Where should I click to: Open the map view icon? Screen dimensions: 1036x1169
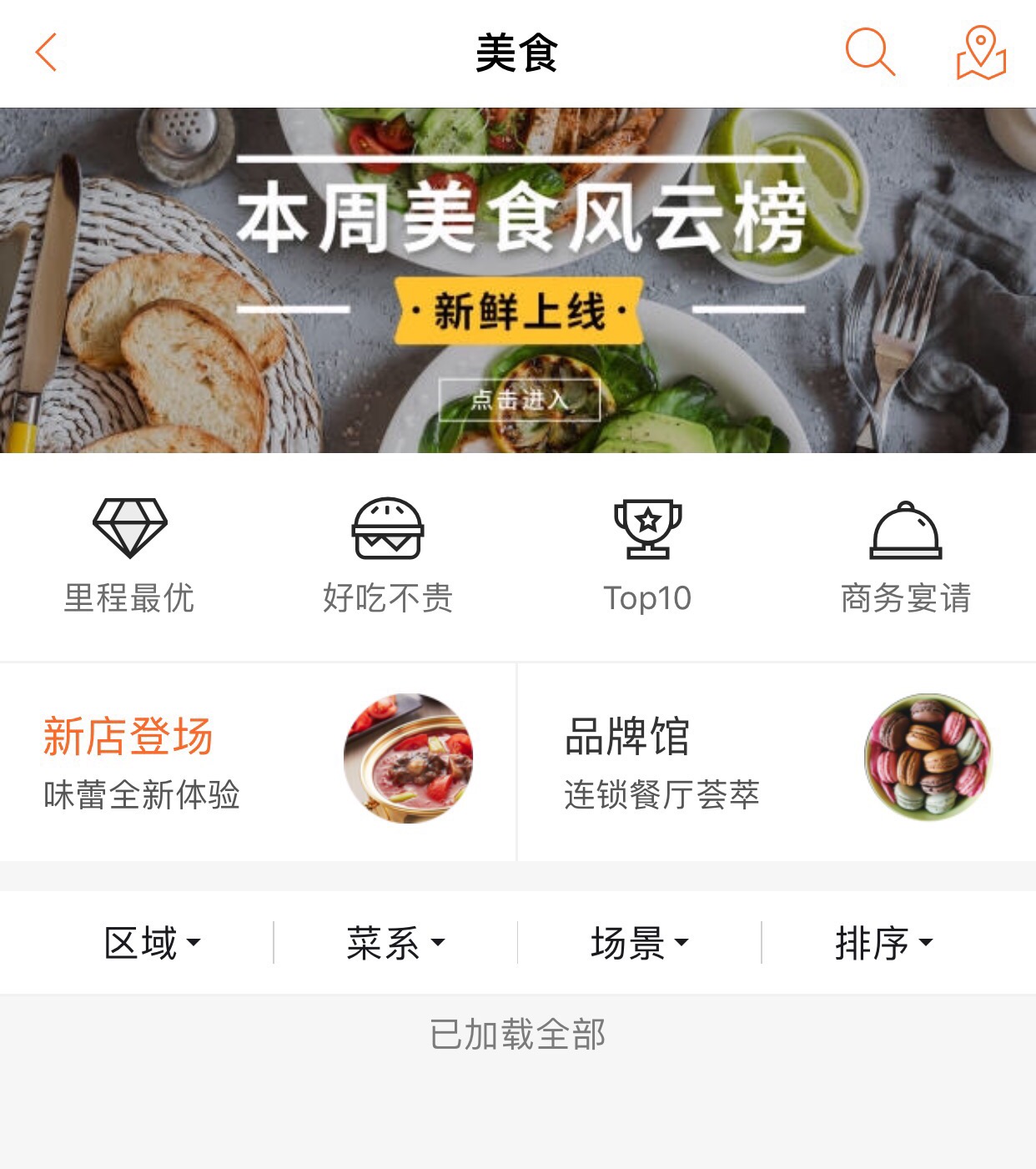tap(981, 53)
